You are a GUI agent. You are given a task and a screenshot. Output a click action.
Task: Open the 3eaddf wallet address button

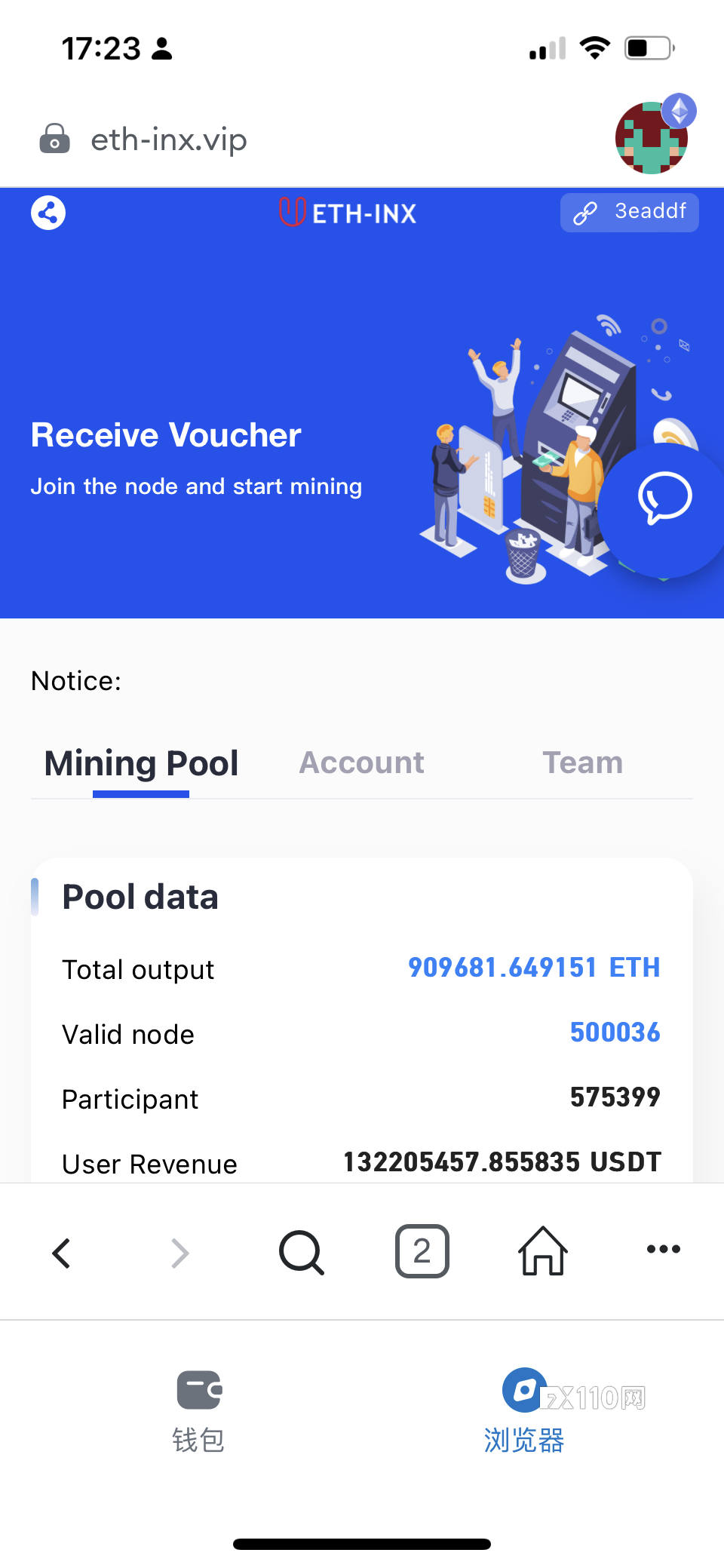coord(629,213)
